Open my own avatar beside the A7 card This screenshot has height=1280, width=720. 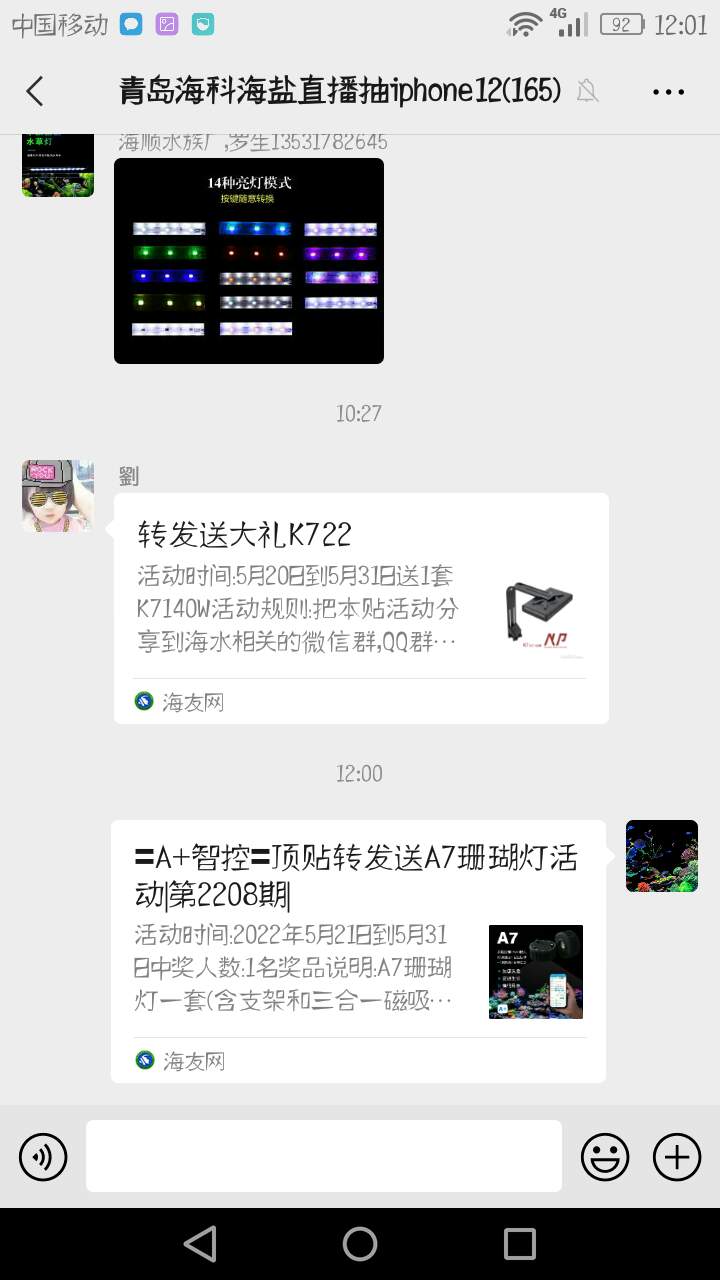click(x=661, y=856)
